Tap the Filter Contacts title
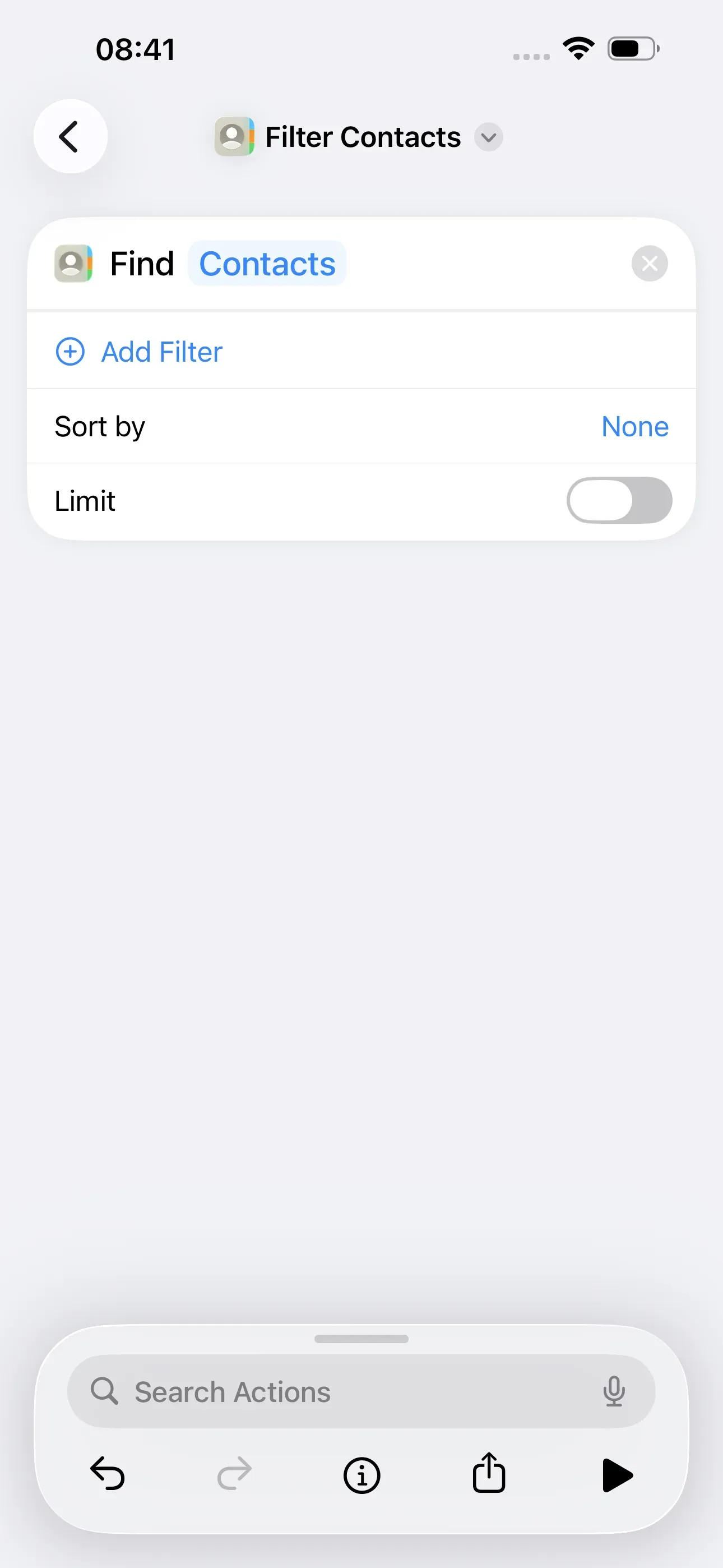Viewport: 723px width, 1568px height. [362, 136]
